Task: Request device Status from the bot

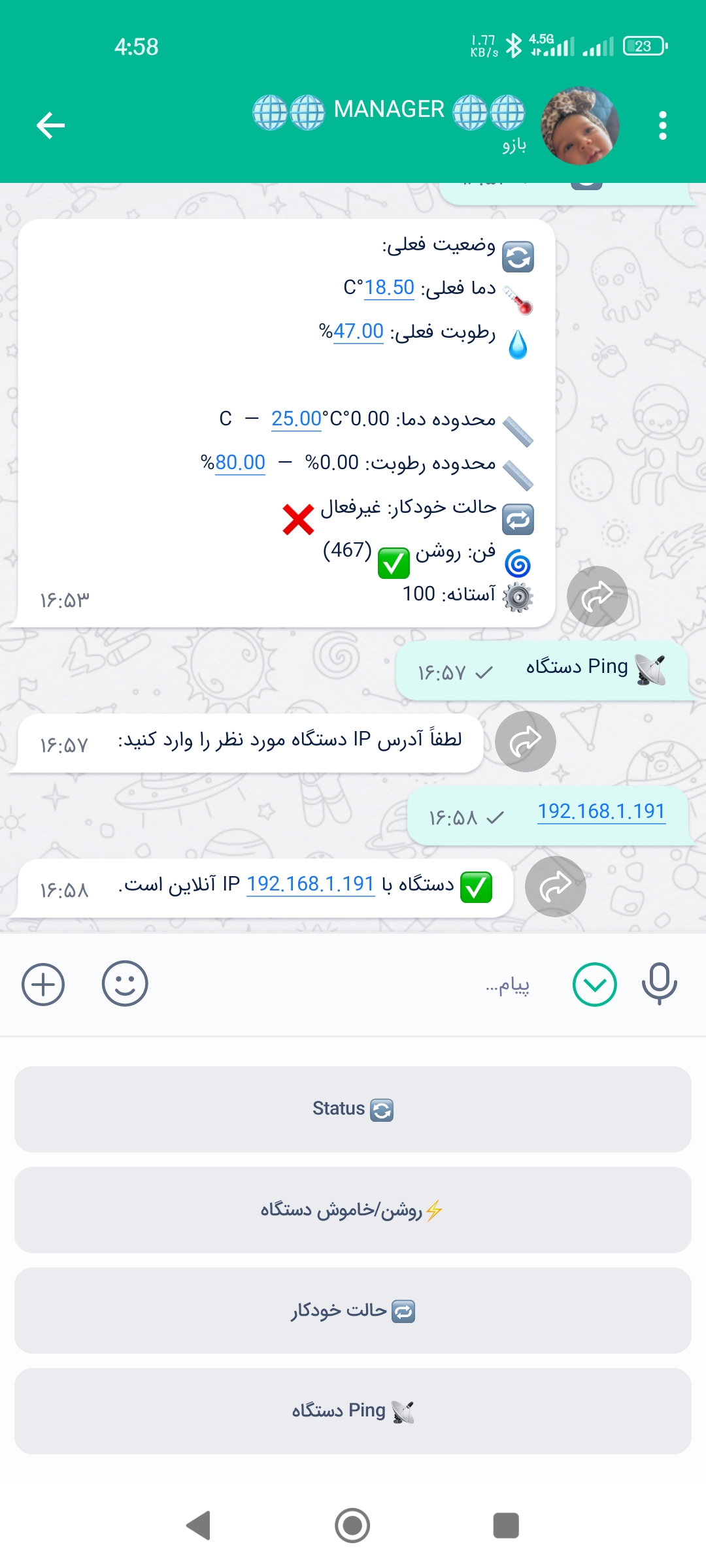Action: 353,1109
